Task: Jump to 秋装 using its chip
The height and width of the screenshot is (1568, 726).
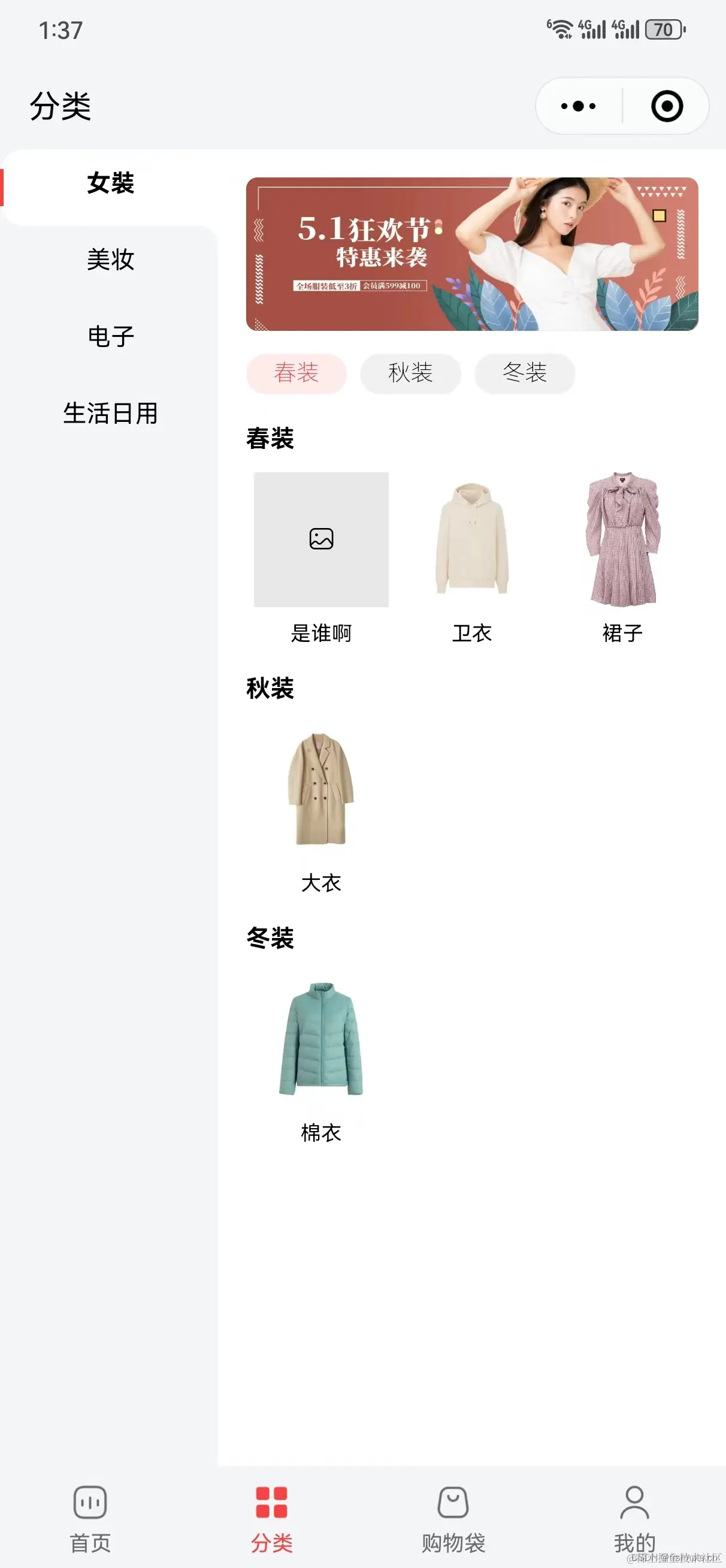Action: click(410, 373)
